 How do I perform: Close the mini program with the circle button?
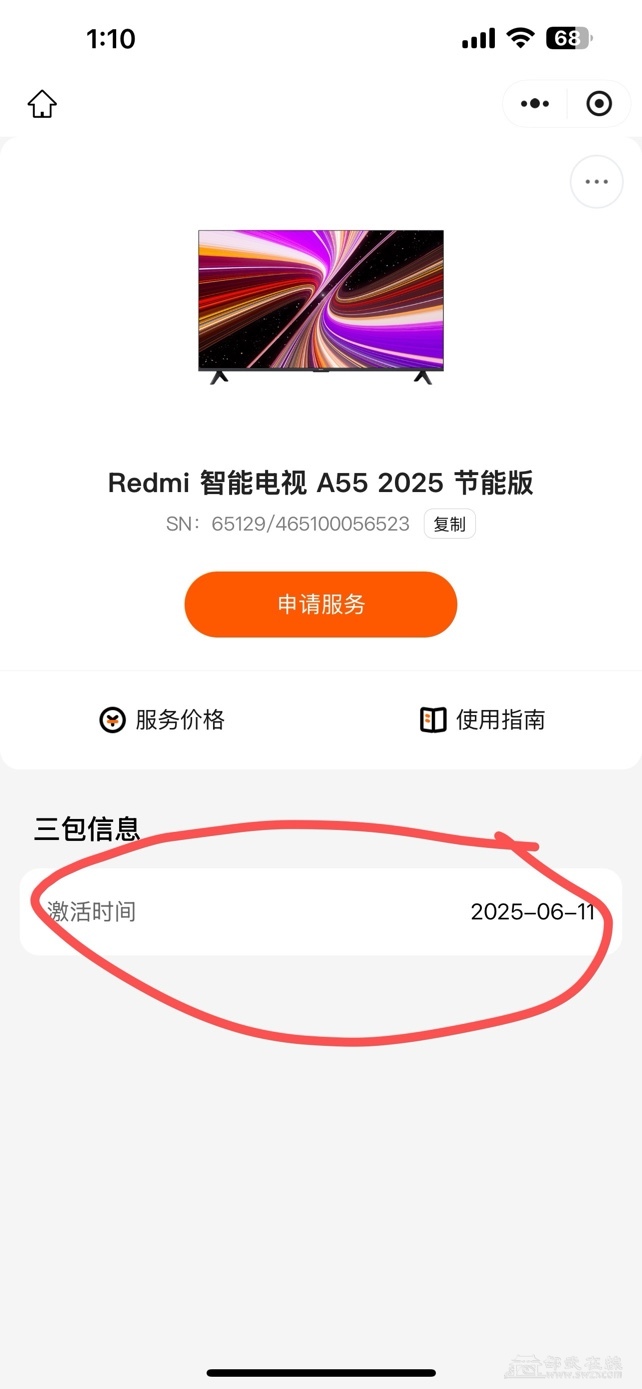[x=599, y=104]
